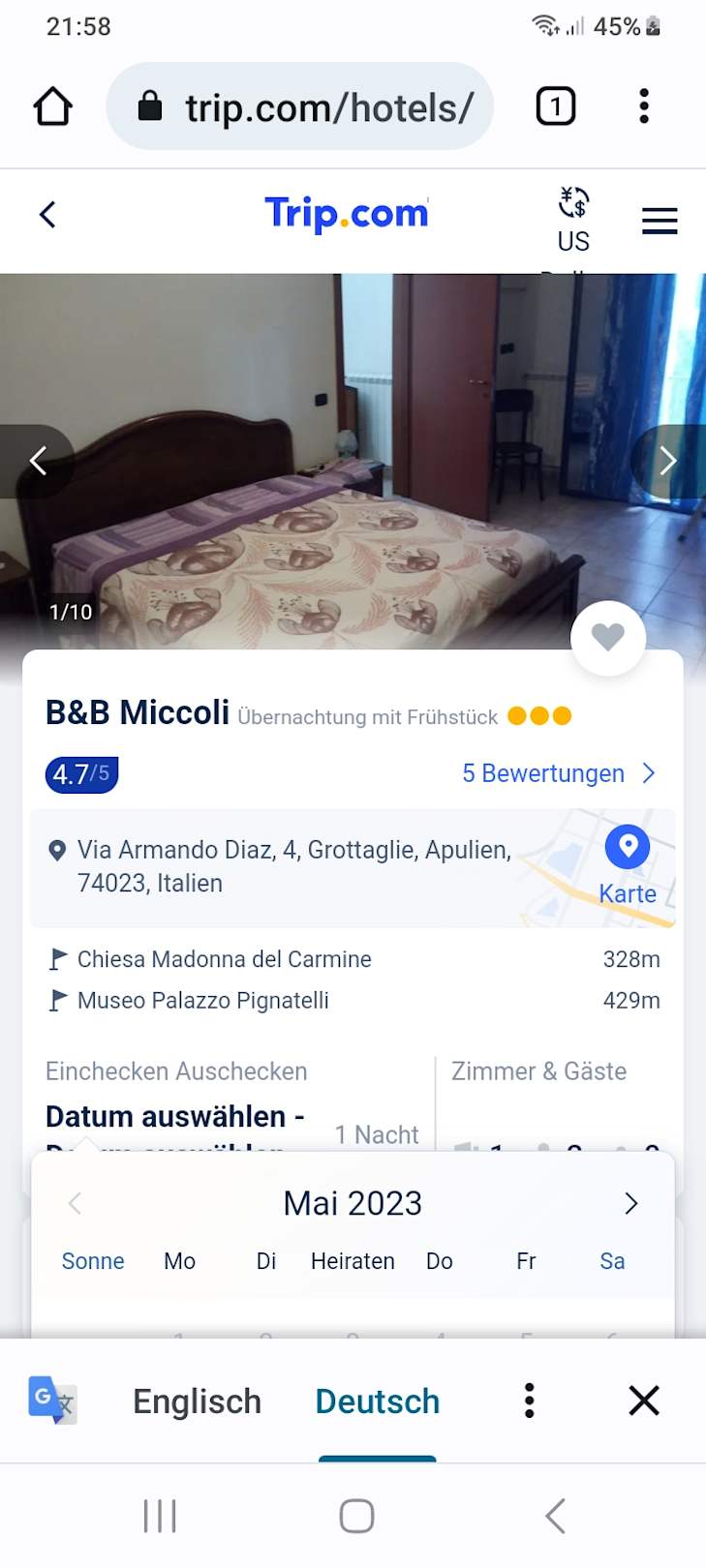
Task: Show the previous hotel photo
Action: pos(37,461)
